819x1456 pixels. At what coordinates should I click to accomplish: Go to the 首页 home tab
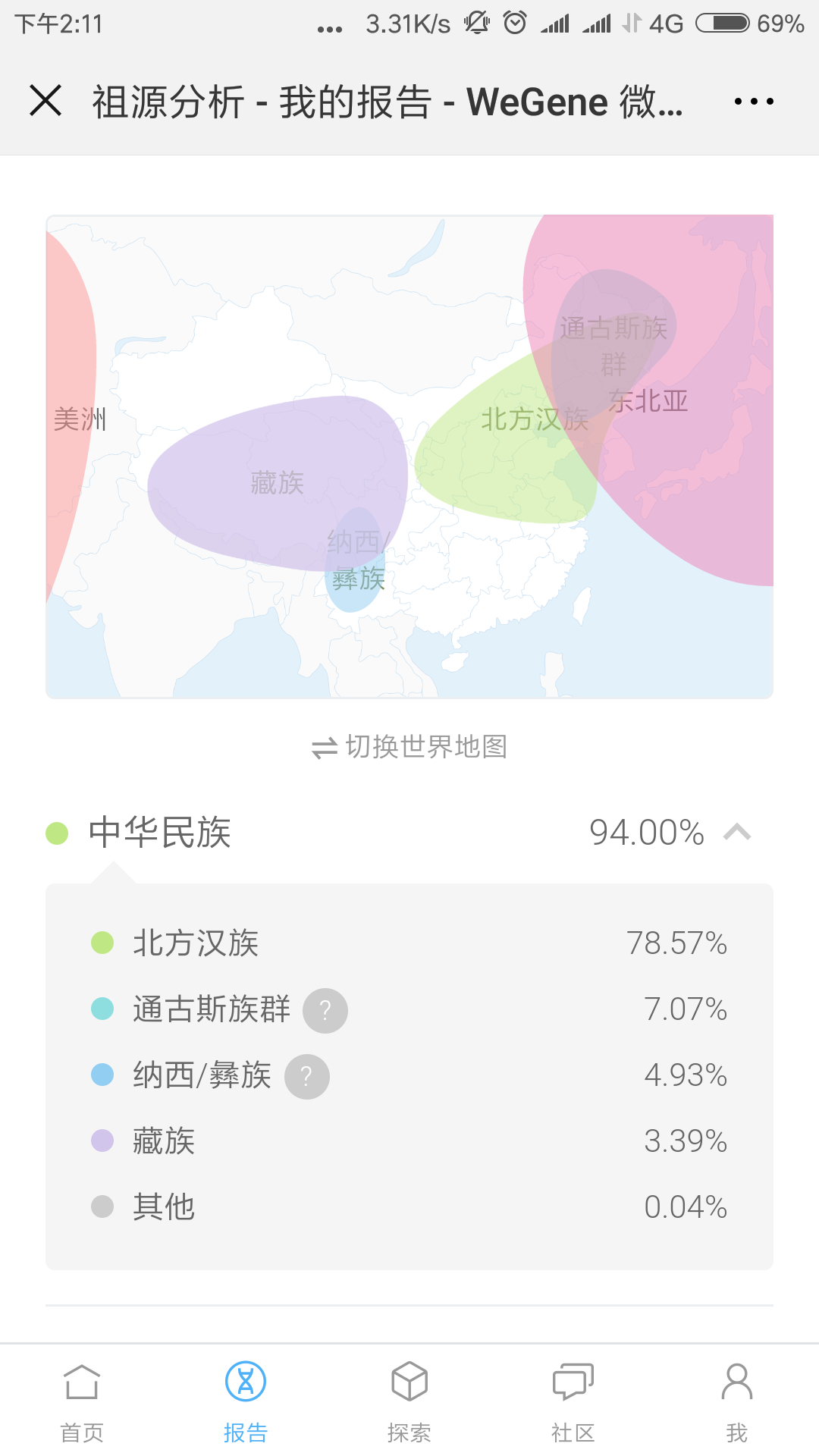pyautogui.click(x=82, y=1402)
